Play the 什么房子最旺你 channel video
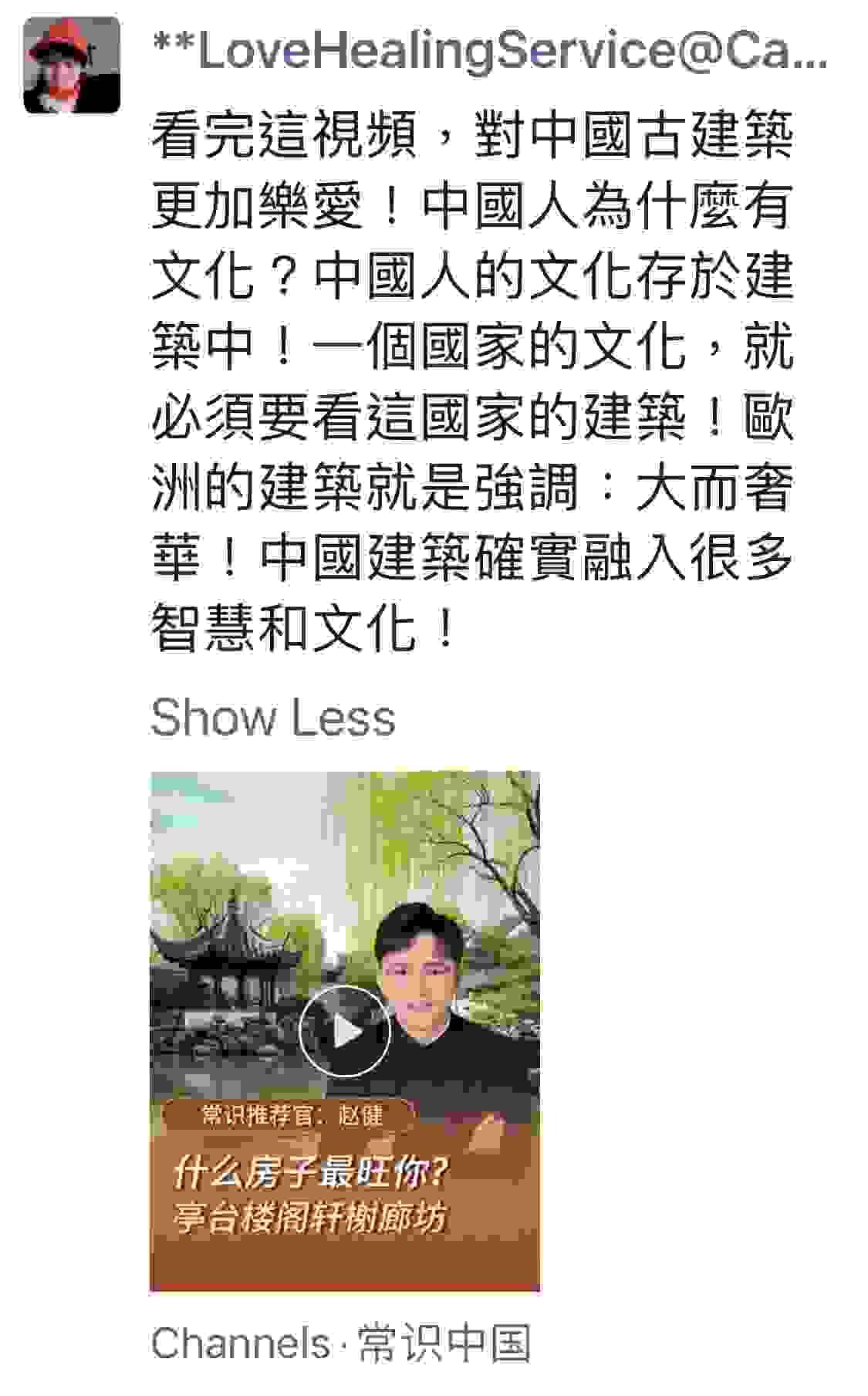The width and height of the screenshot is (868, 1396). [345, 1031]
